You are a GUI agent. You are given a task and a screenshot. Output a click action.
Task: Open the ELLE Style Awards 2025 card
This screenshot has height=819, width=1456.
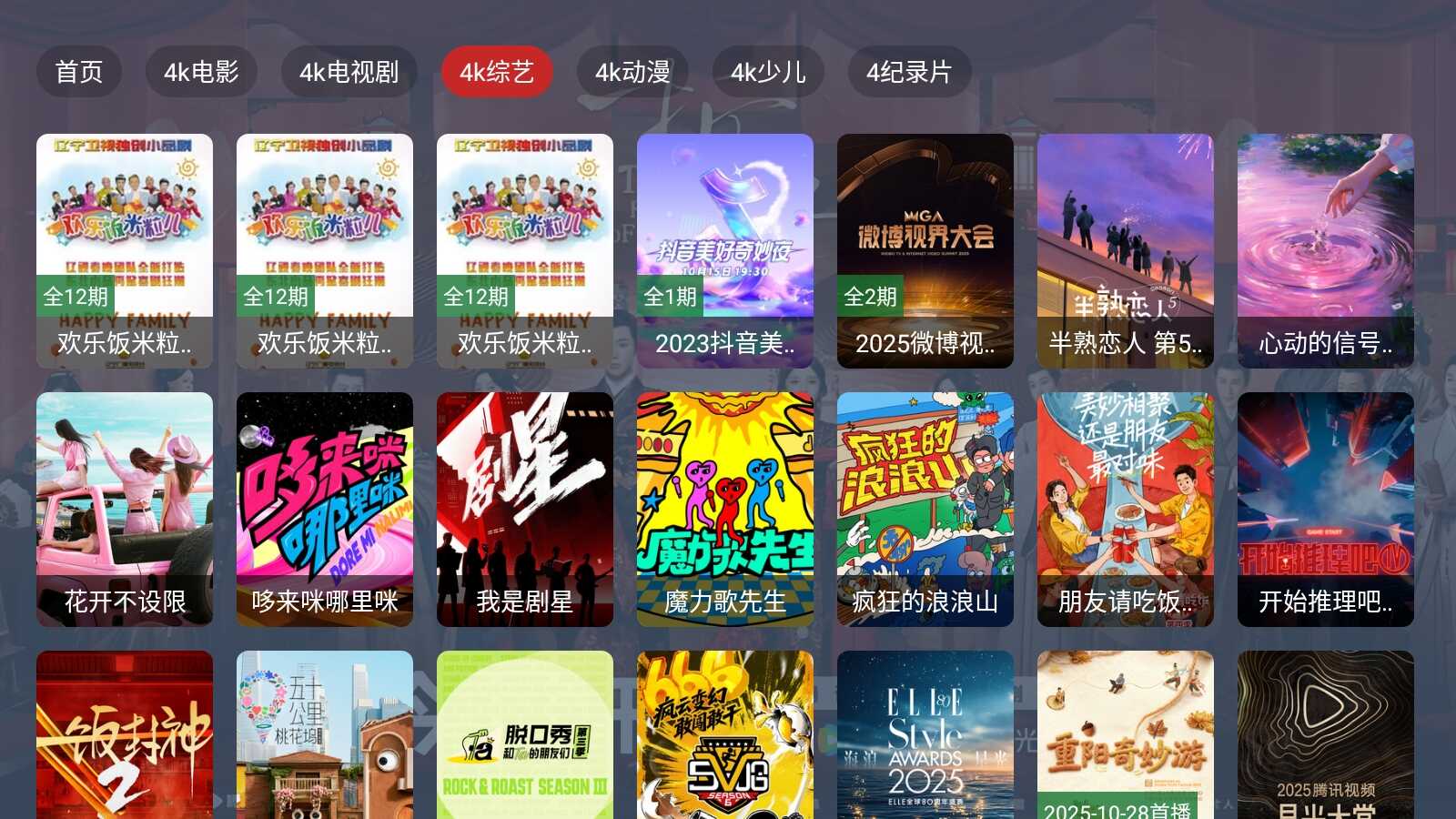coord(925,735)
